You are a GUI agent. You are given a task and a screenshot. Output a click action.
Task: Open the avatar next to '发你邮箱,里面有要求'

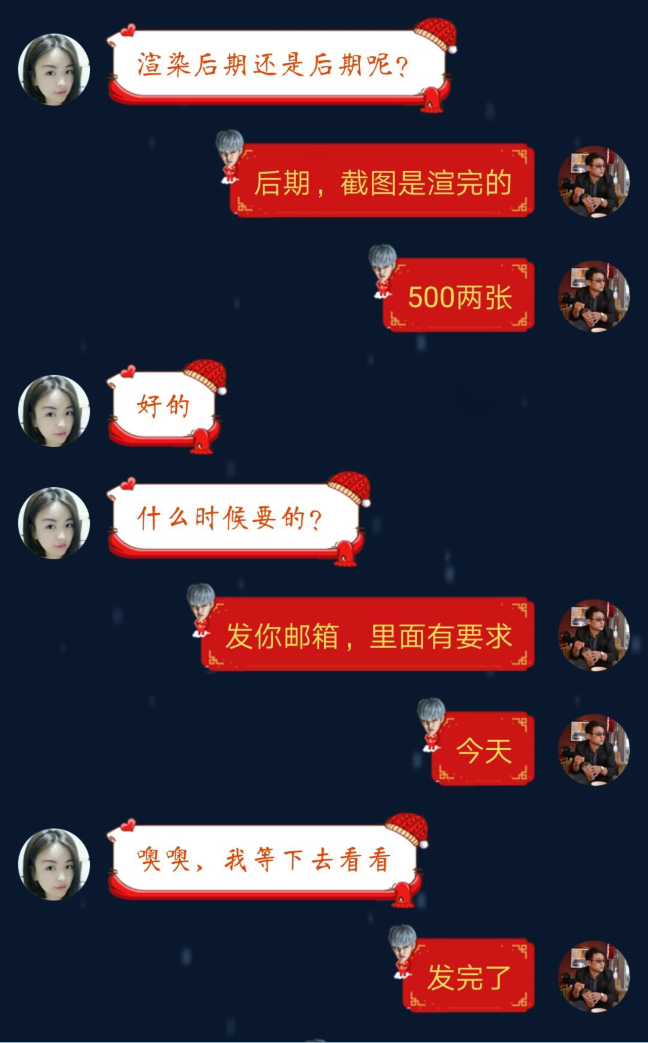coord(593,635)
